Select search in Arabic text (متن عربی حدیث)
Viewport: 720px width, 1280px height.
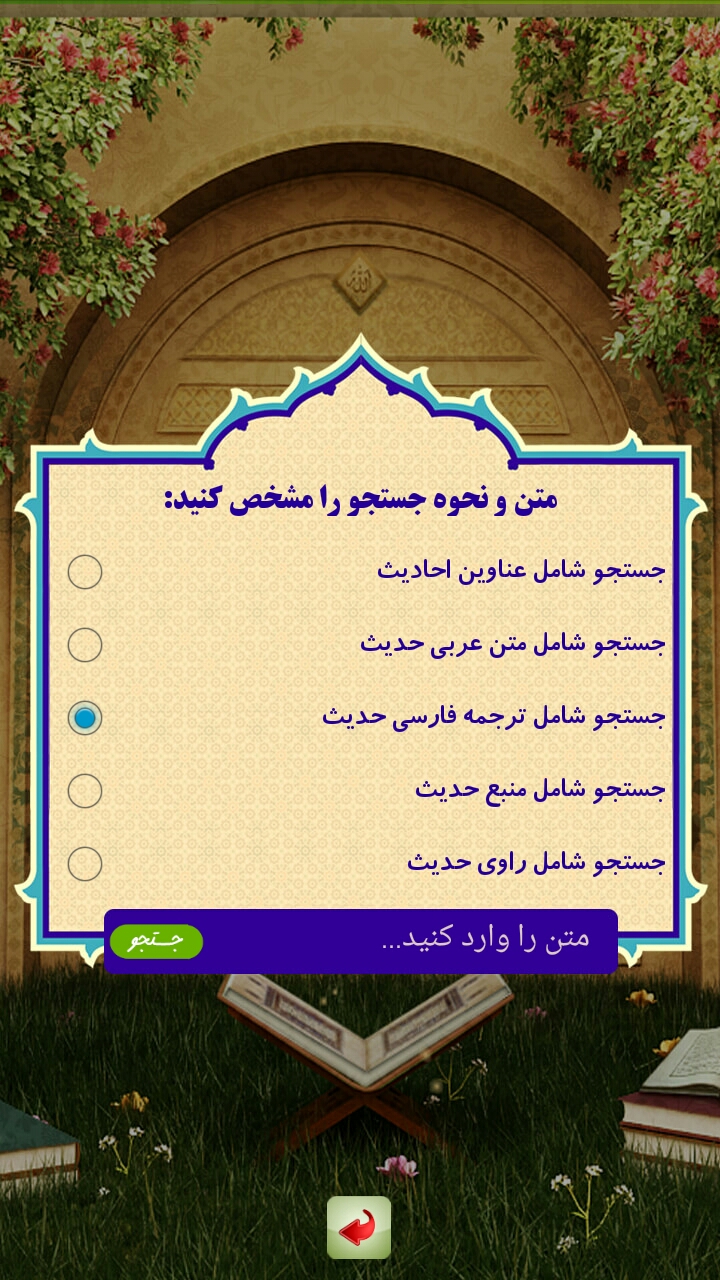pos(85,645)
